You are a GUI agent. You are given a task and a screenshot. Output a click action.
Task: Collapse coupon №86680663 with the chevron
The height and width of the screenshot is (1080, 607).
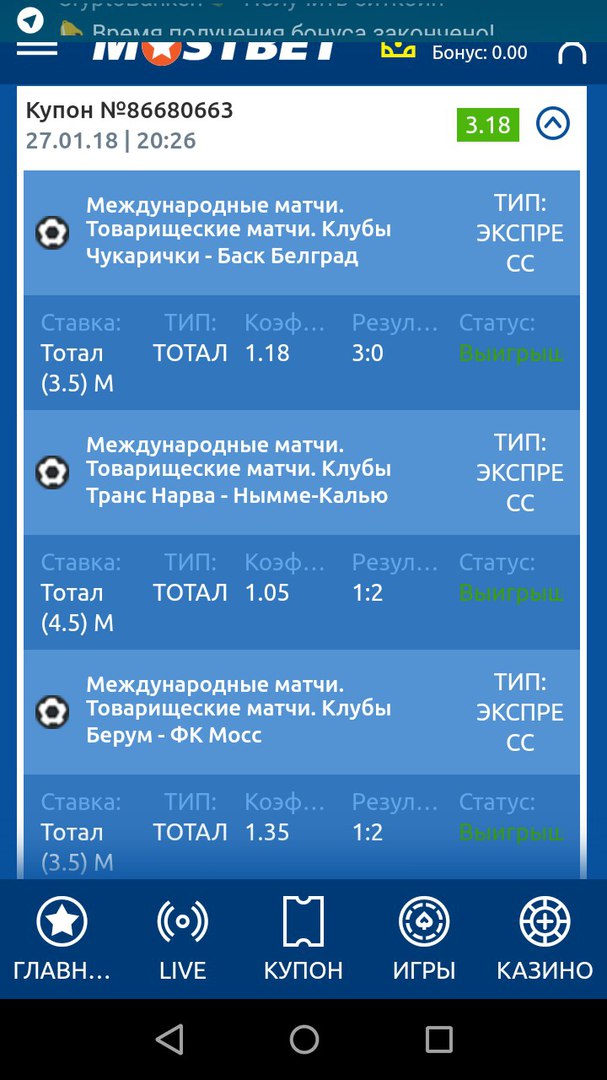[x=553, y=124]
